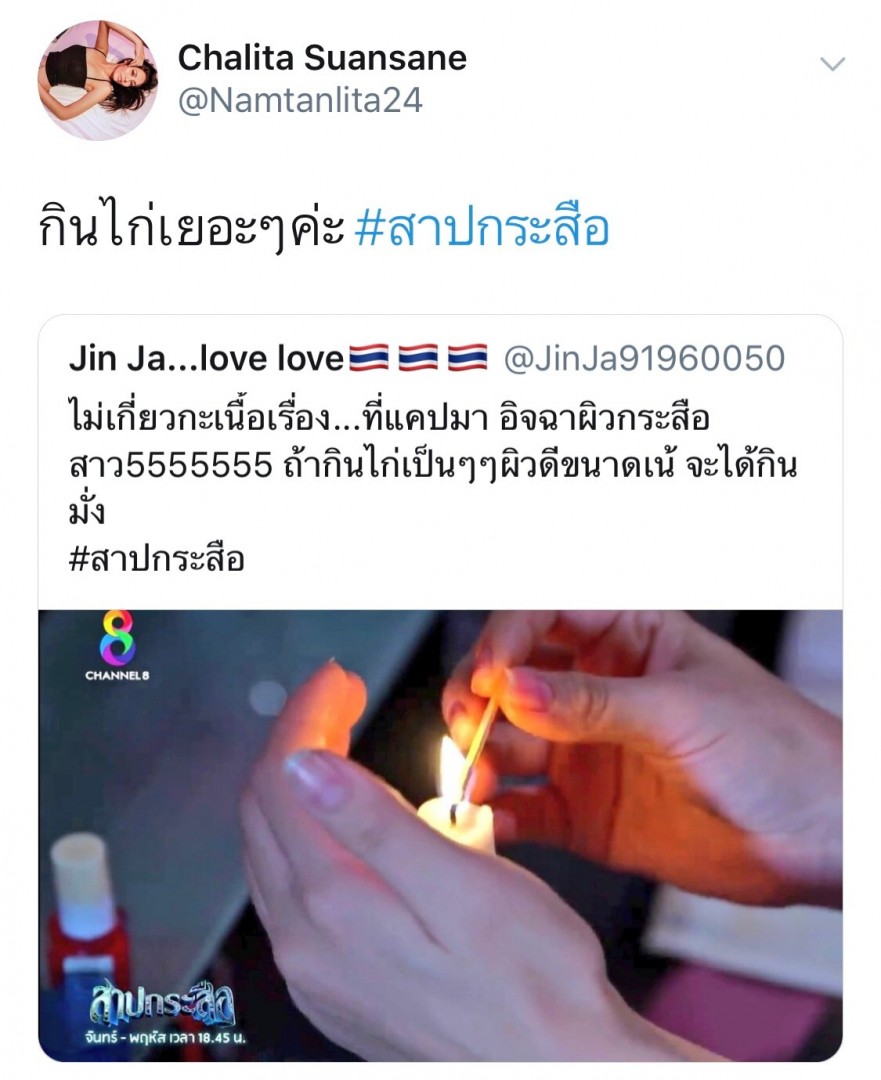This screenshot has height=1080, width=881.
Task: Open the tweet options chevron
Action: (832, 65)
